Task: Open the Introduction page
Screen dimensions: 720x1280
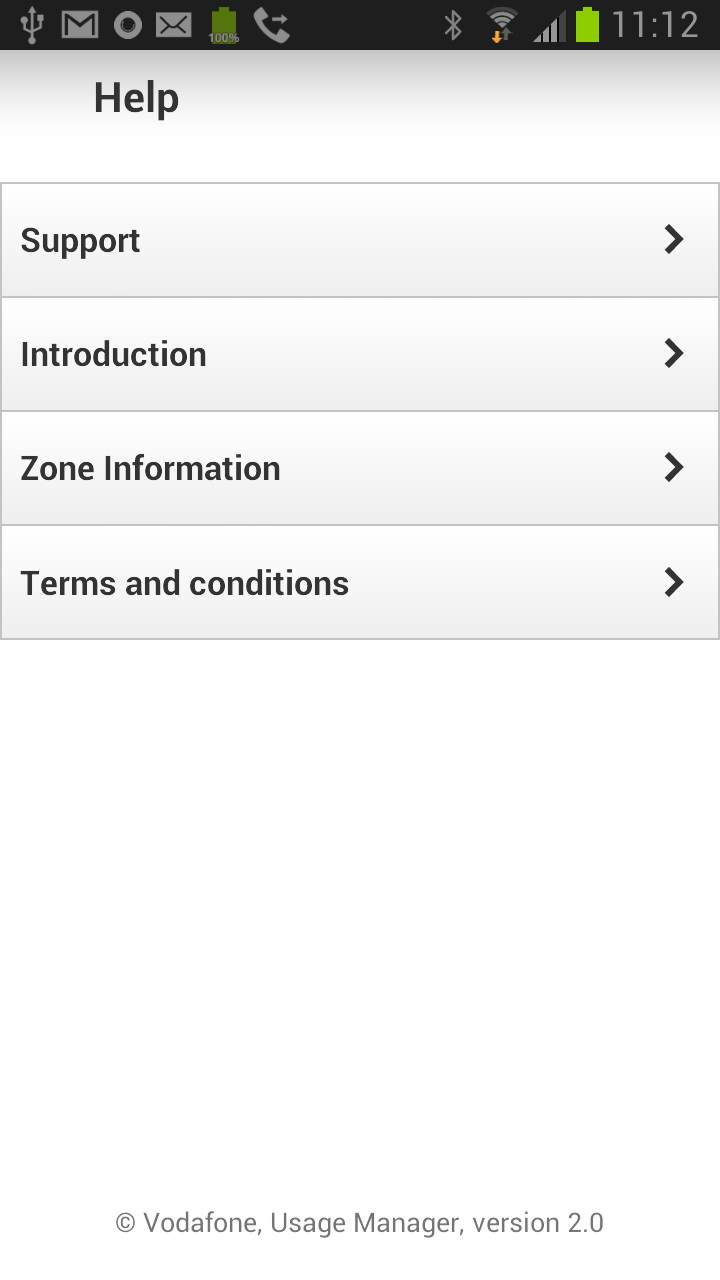Action: [x=359, y=354]
